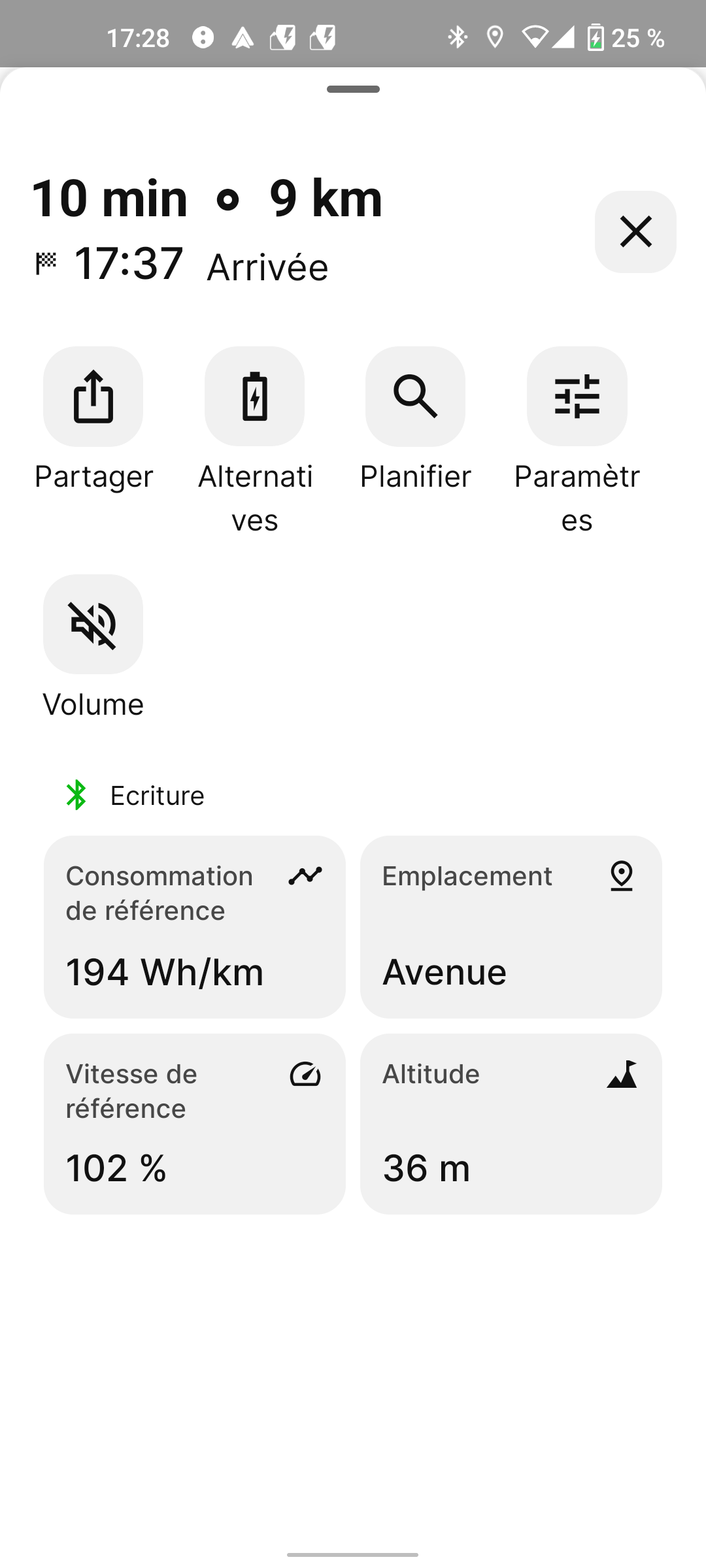The image size is (706, 1568).
Task: Share the route via Partager
Action: tap(93, 397)
